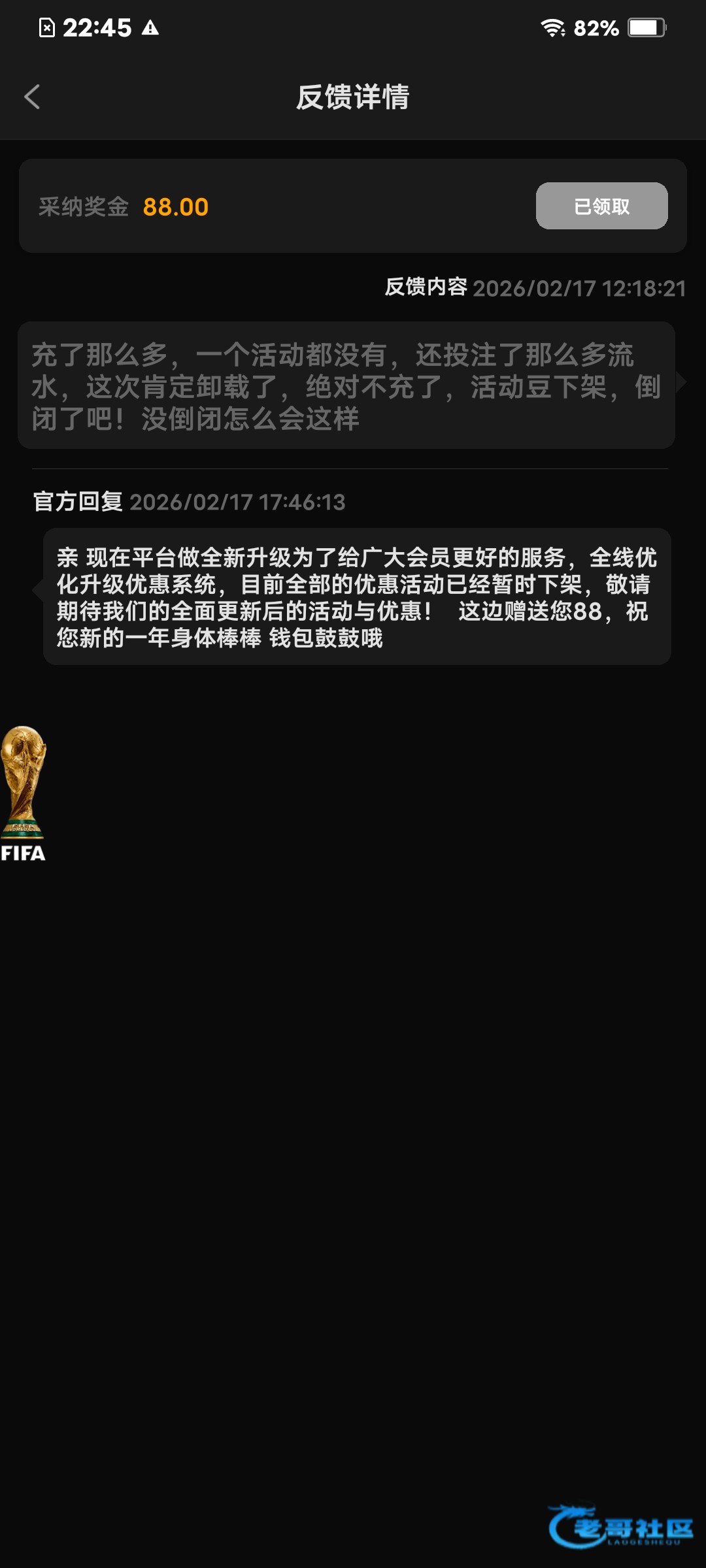This screenshot has width=706, height=1568.
Task: Go back from the 反馈详情 page
Action: (x=32, y=97)
